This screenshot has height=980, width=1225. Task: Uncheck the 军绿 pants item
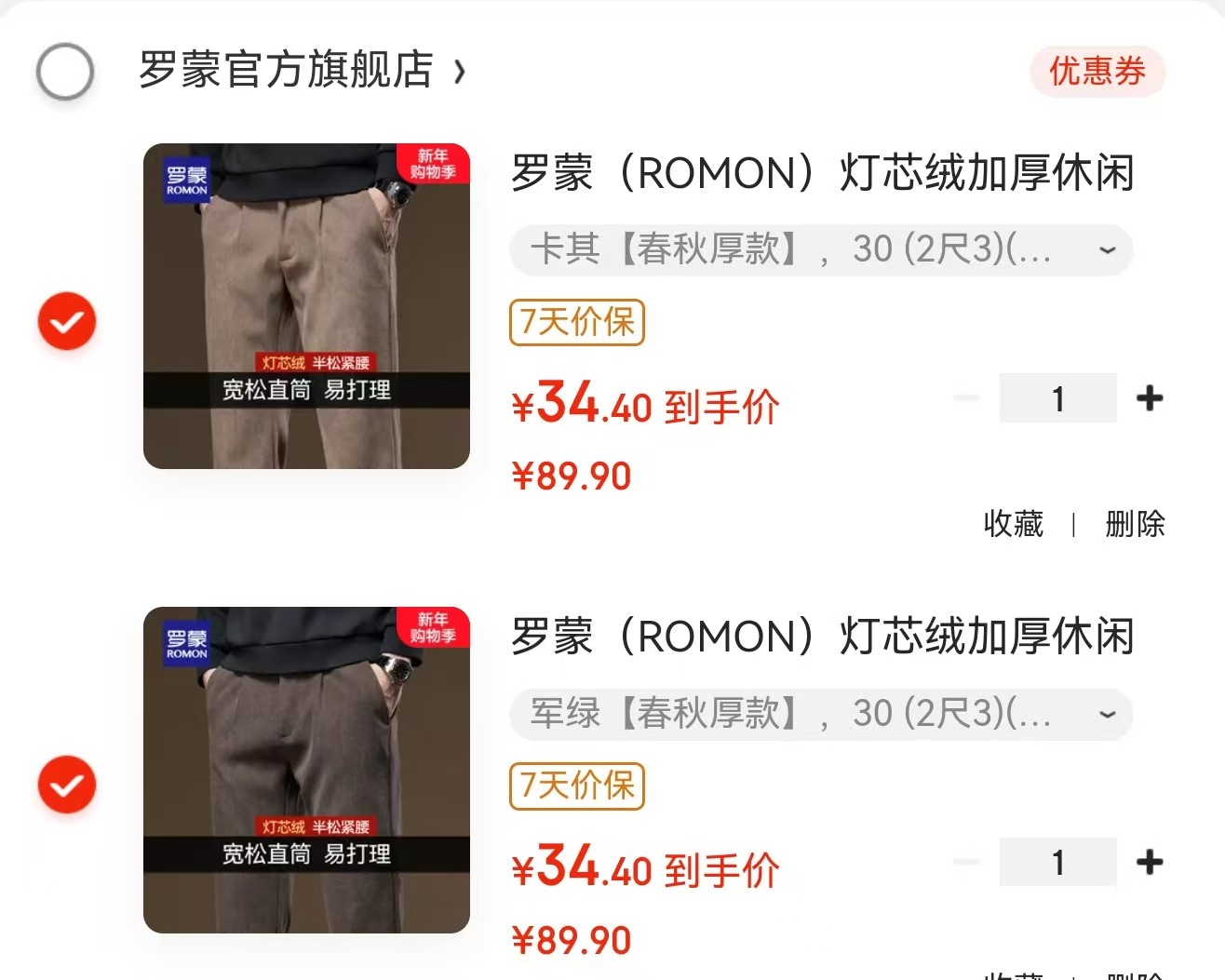67,785
